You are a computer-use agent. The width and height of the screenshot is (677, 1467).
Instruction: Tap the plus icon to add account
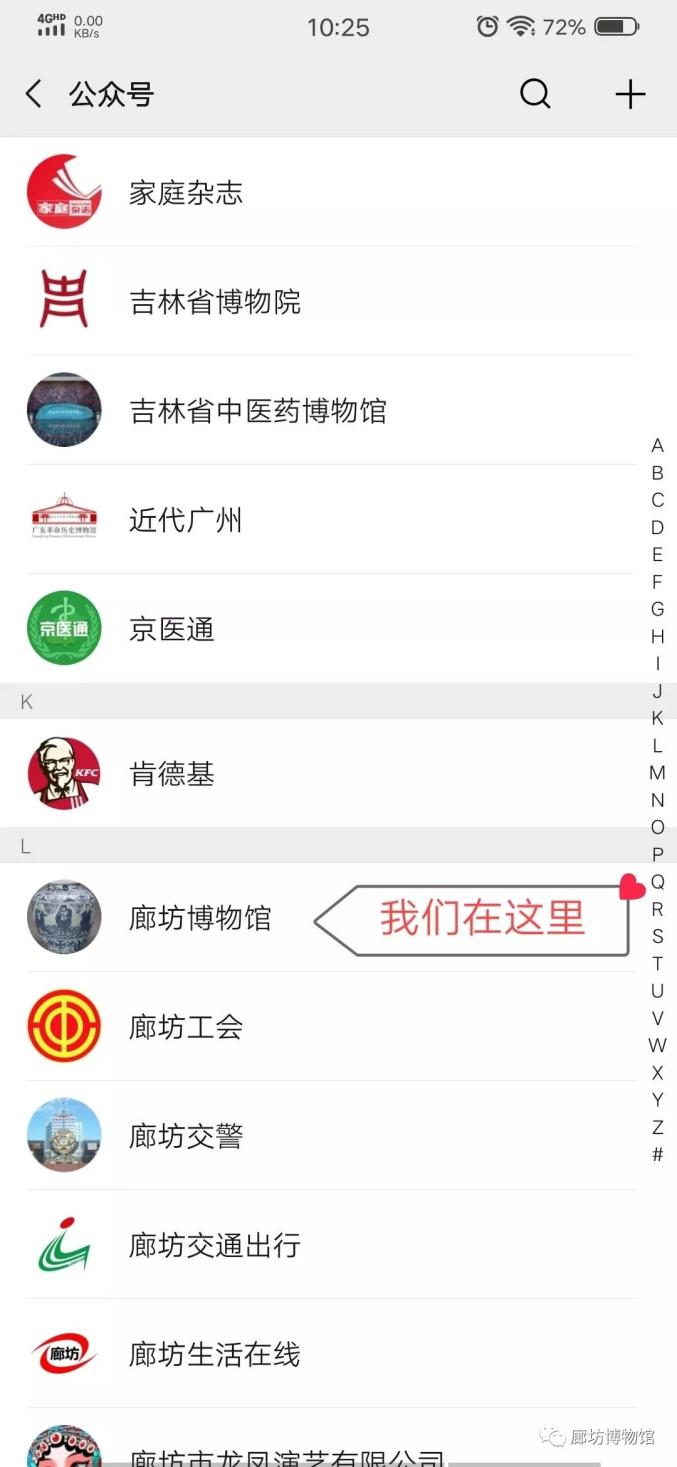tap(630, 94)
